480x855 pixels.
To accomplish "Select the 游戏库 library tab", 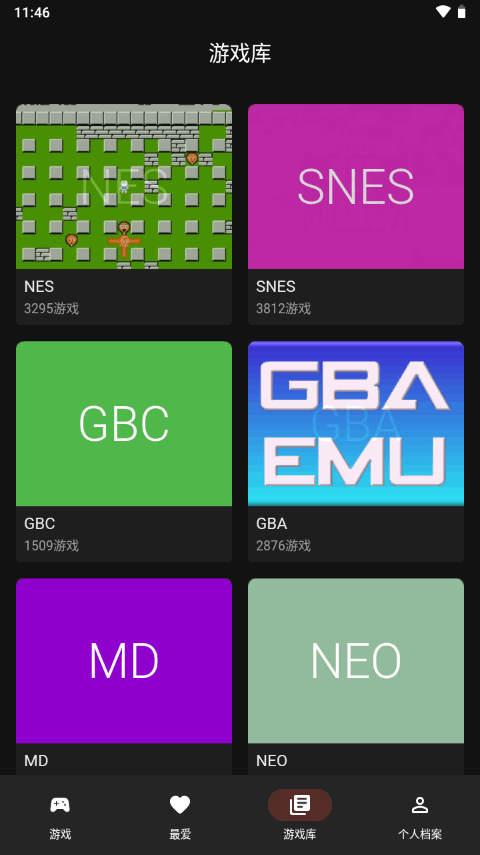I will point(300,815).
